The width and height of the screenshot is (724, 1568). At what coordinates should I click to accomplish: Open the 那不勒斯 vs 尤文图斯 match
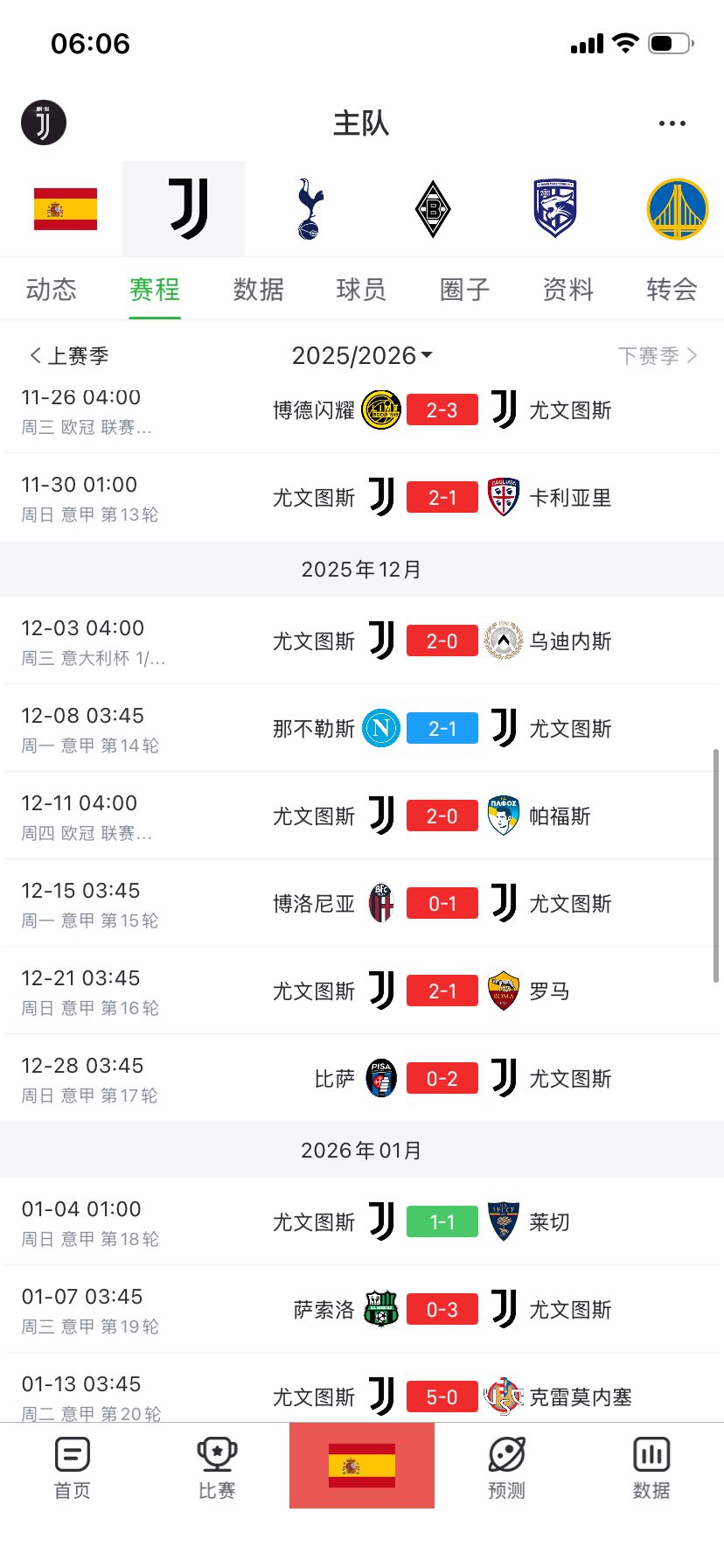click(442, 728)
